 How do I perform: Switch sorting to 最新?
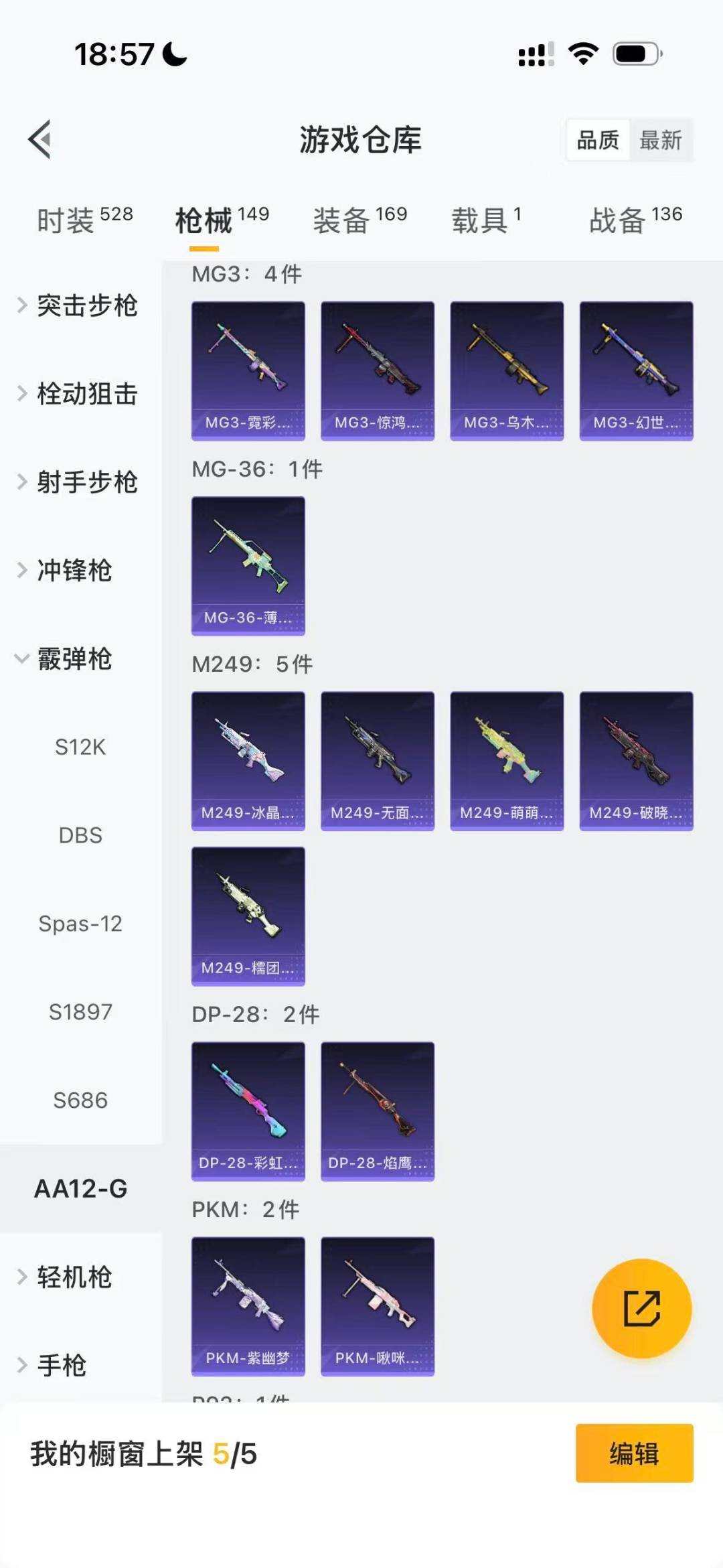661,139
